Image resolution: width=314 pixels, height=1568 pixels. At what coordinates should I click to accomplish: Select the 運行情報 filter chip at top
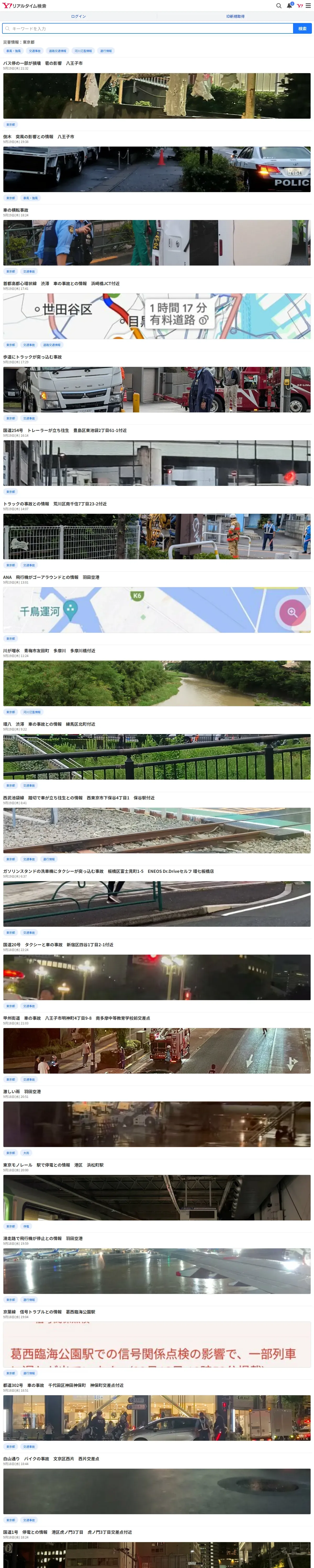pos(106,51)
